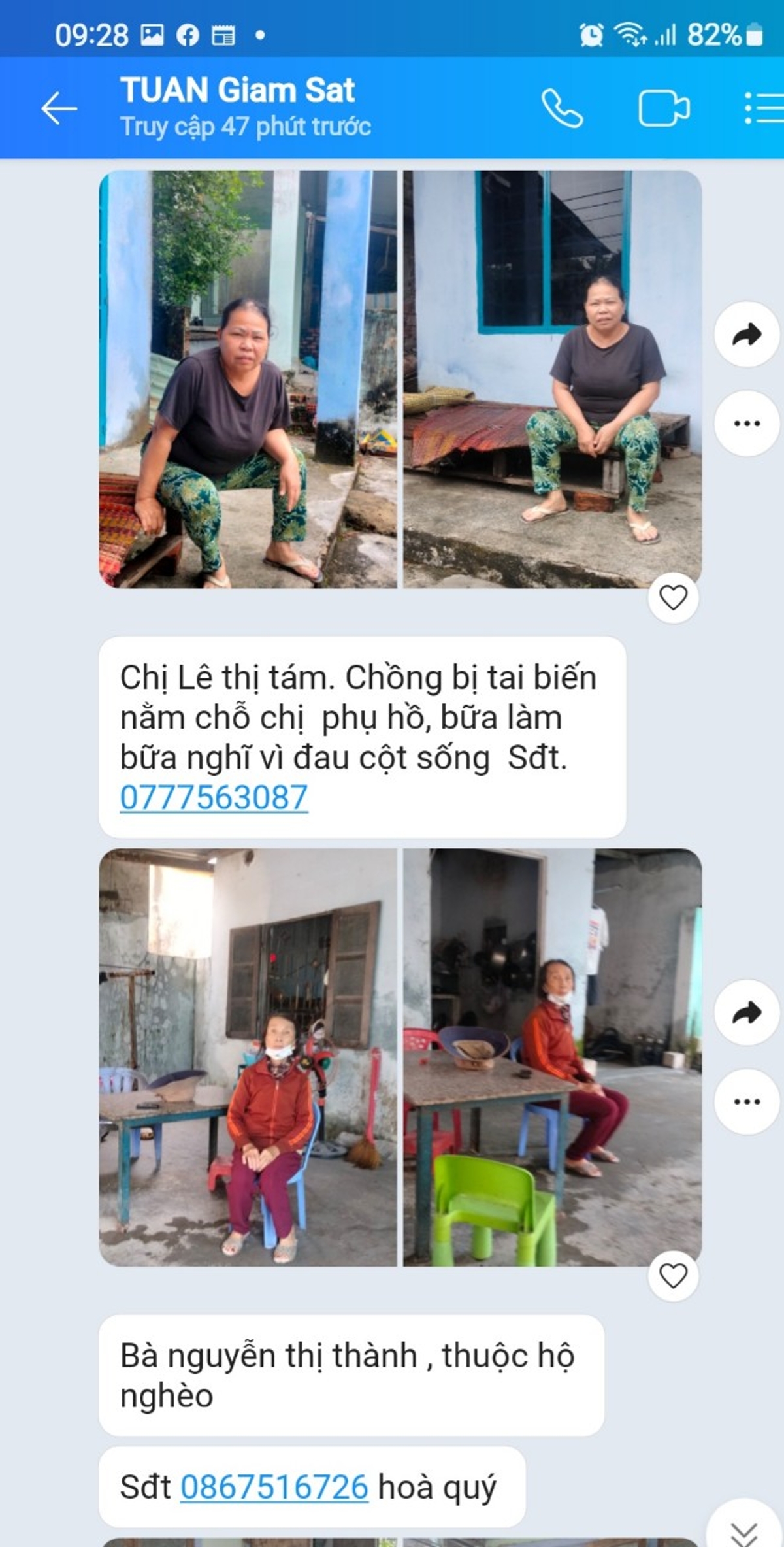Image resolution: width=784 pixels, height=1547 pixels.
Task: React with heart to bà nguyễn thị thành's photos
Action: (673, 1276)
